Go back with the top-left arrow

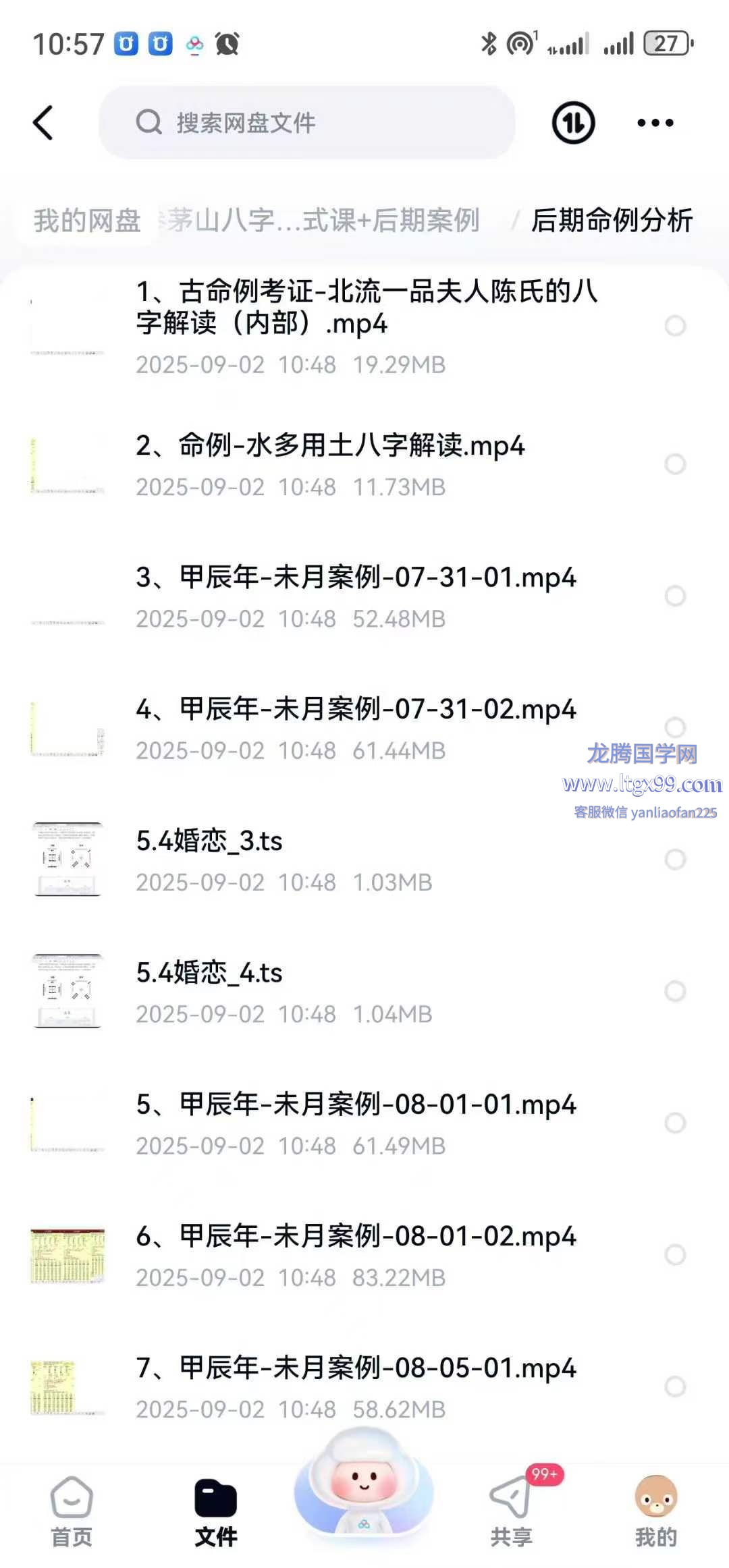click(43, 123)
